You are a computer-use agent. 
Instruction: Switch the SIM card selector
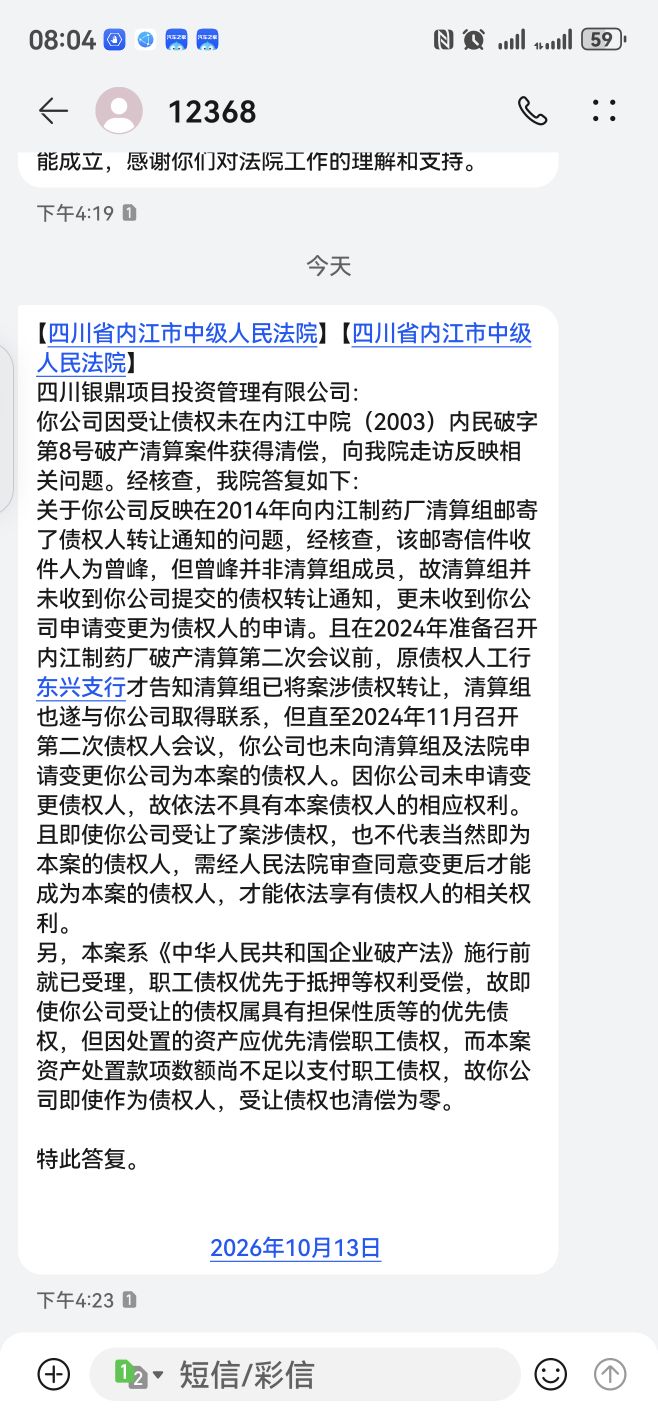click(137, 1374)
